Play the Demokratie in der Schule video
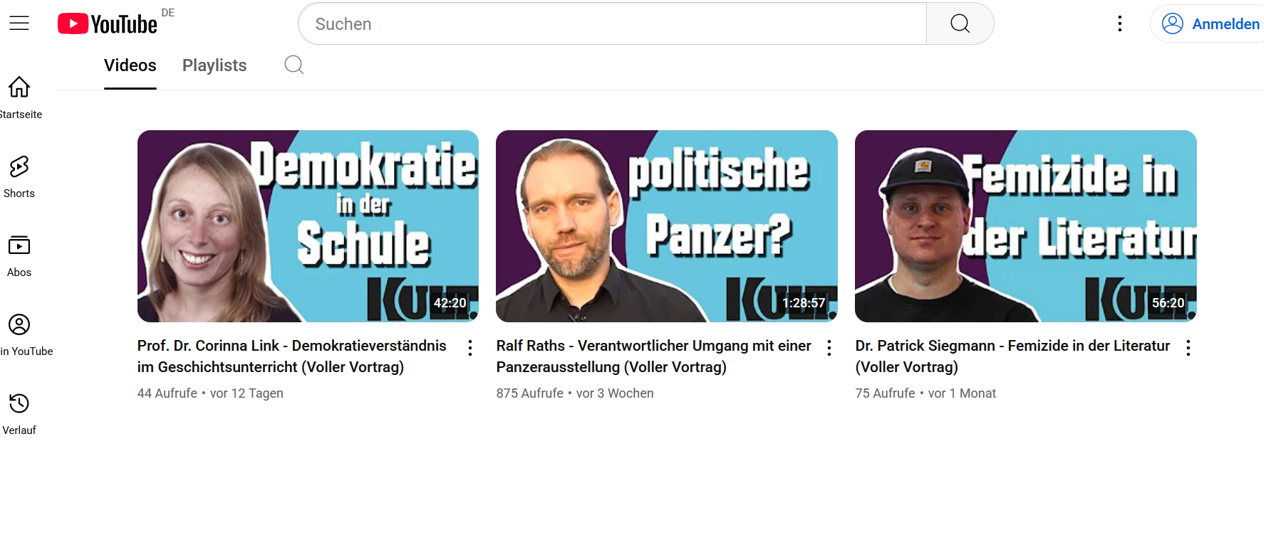The height and width of the screenshot is (540, 1264). pyautogui.click(x=307, y=226)
